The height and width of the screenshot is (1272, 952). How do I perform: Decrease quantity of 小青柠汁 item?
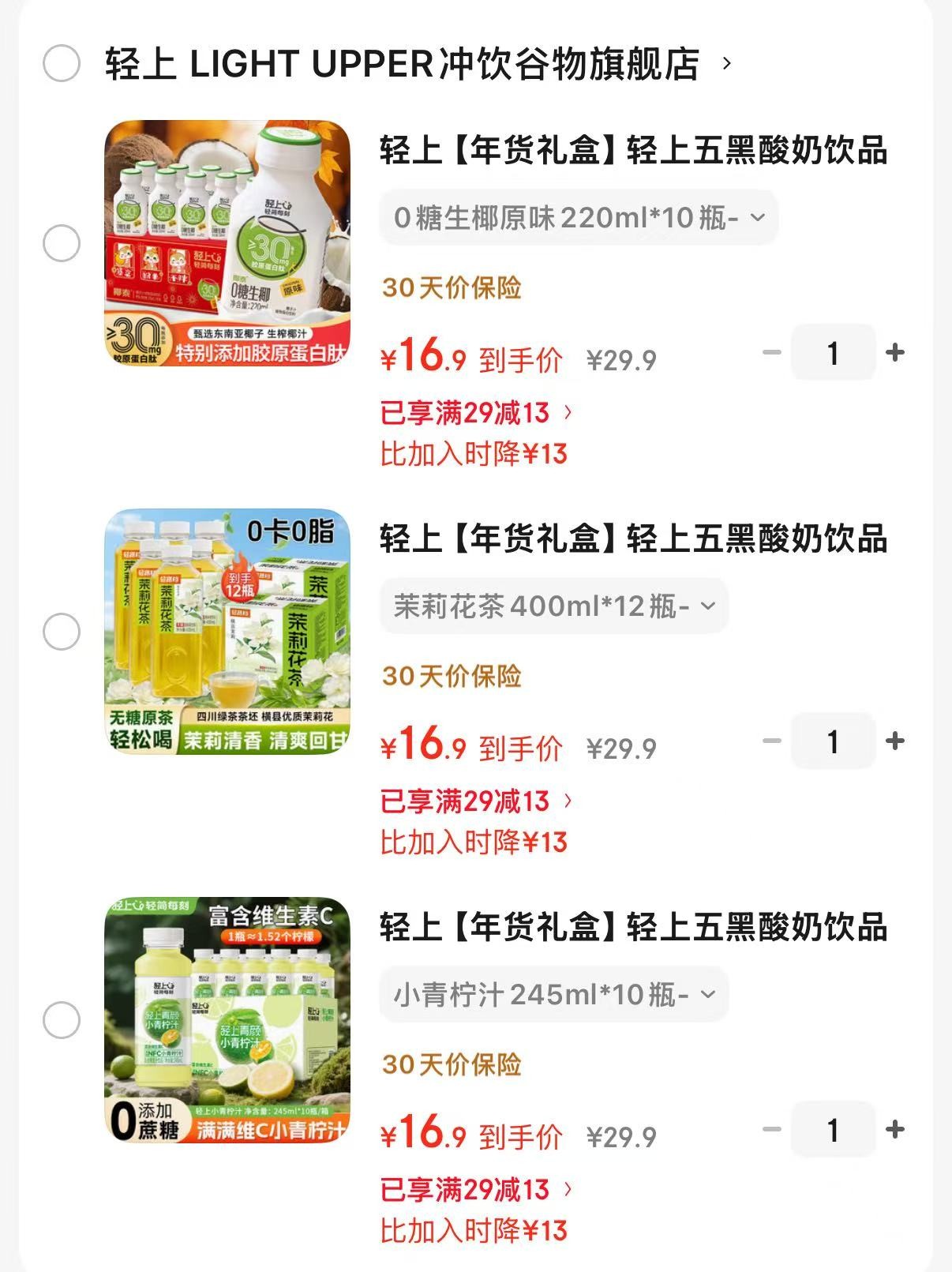click(x=771, y=1130)
